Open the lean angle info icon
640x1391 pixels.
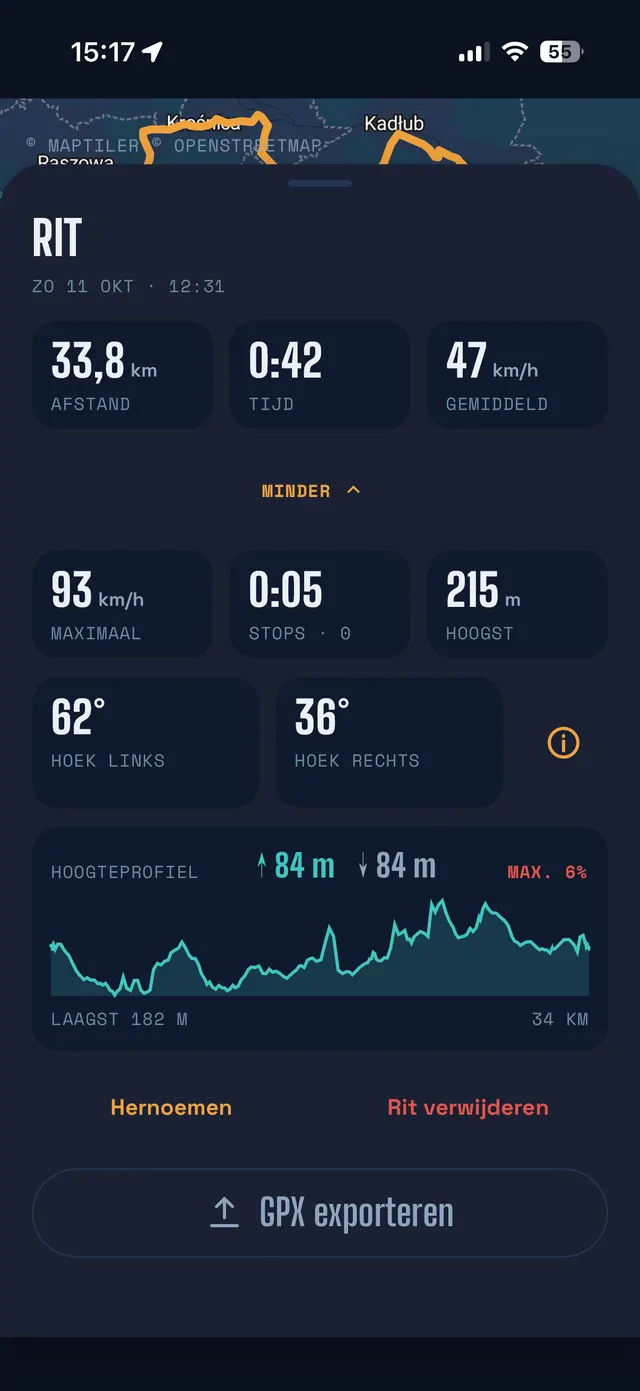[x=564, y=743]
